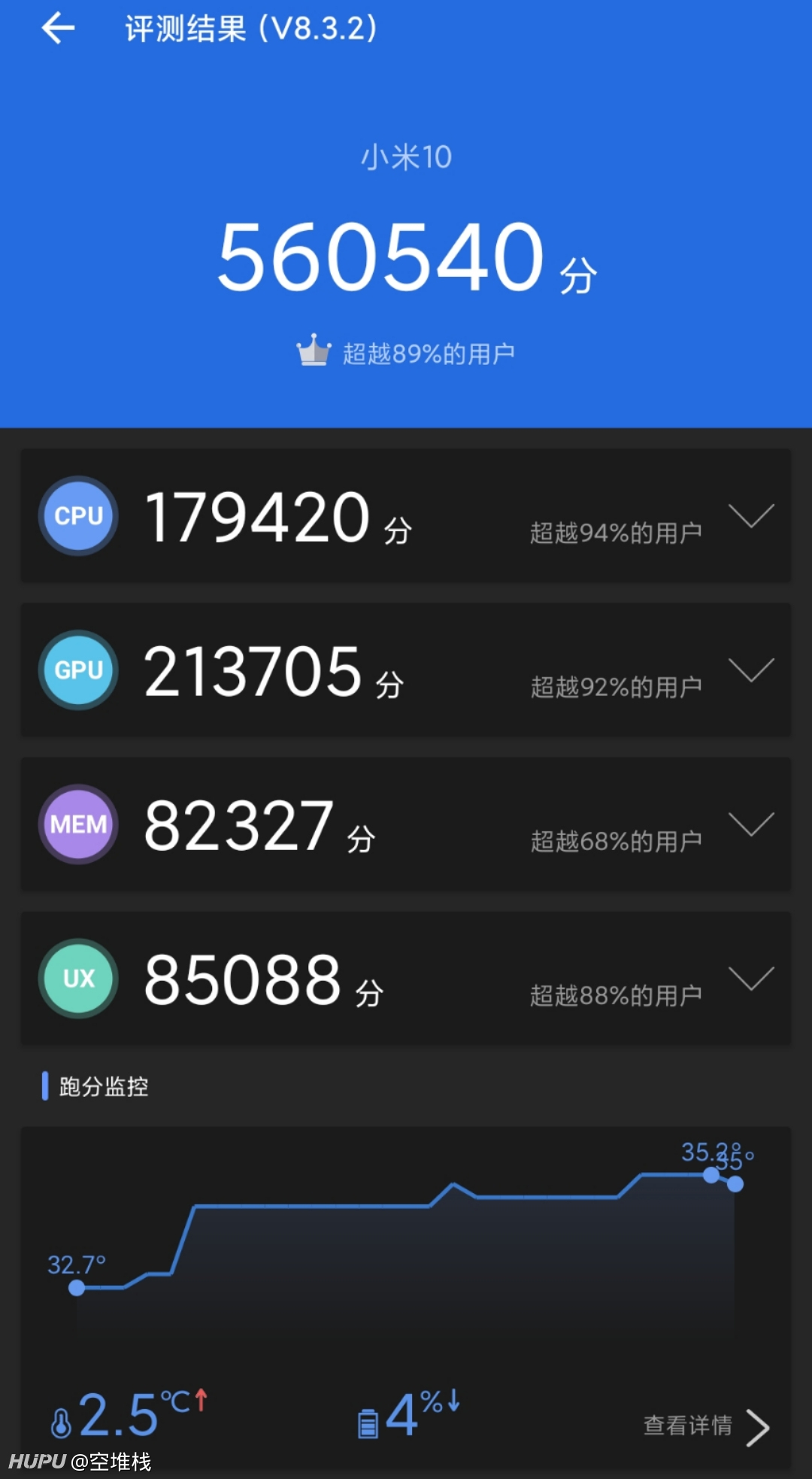Expand the GPU score details
Screen dimensions: 812x1479
[x=751, y=670]
